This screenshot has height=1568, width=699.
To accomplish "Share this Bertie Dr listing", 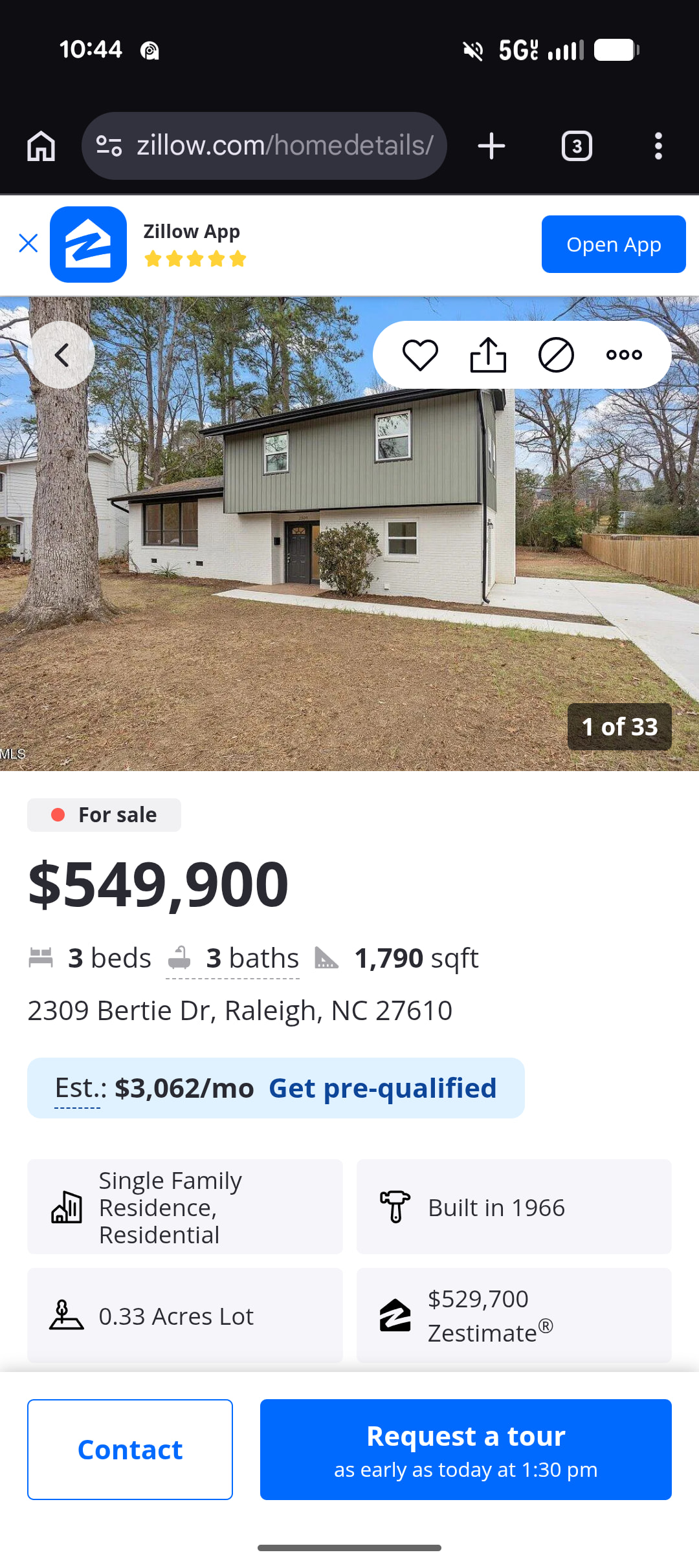I will [x=488, y=354].
